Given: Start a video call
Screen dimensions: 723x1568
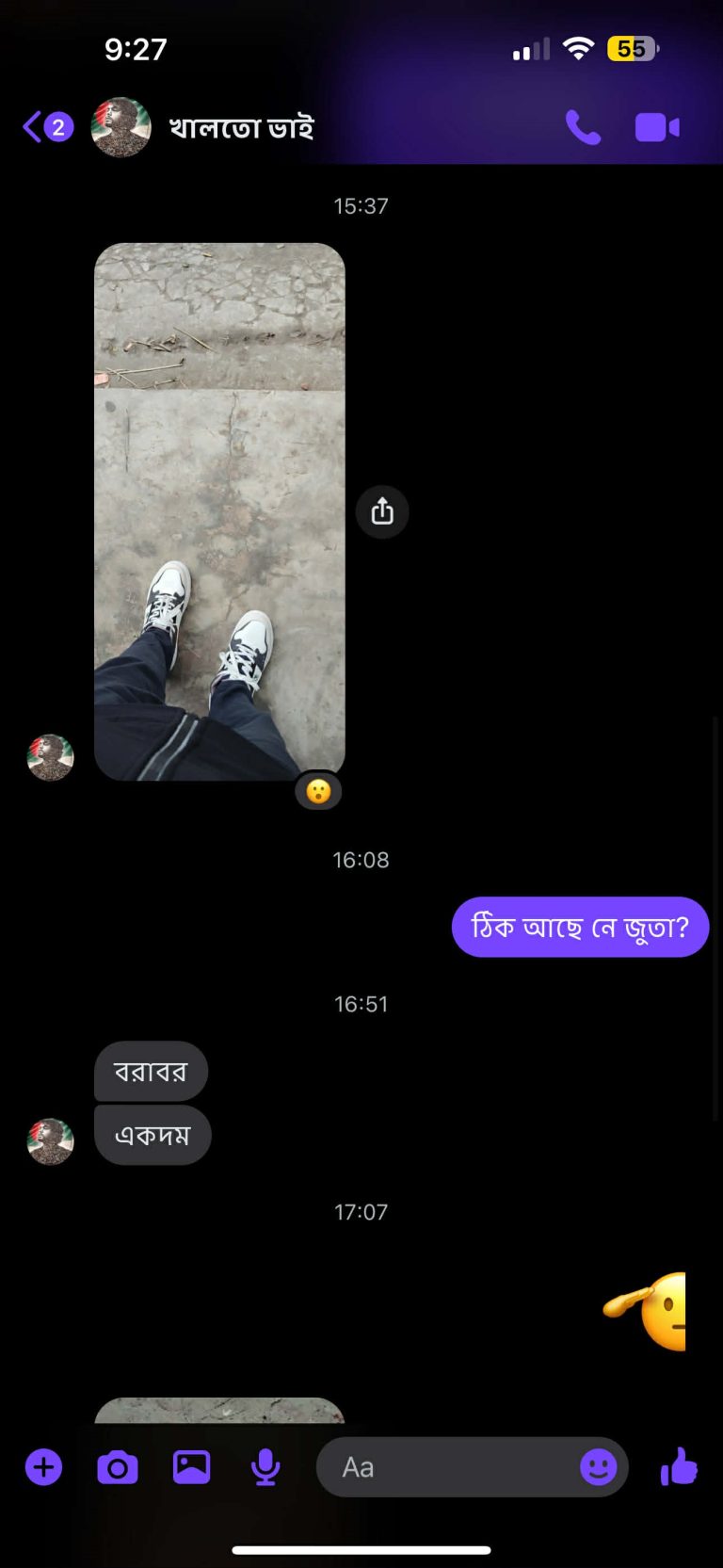Looking at the screenshot, I should point(657,127).
